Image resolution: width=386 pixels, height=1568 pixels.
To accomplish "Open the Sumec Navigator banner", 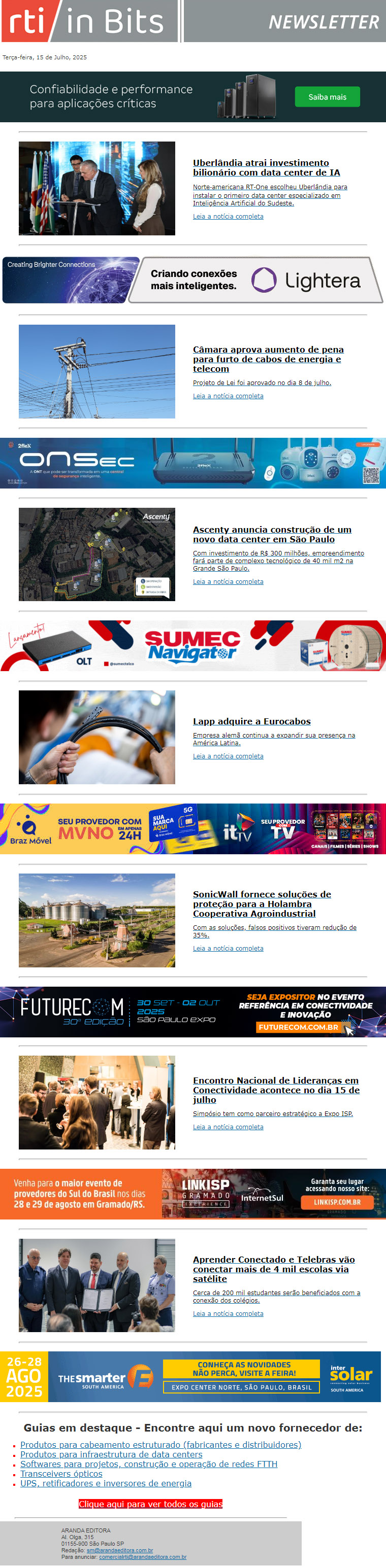I will [x=192, y=645].
